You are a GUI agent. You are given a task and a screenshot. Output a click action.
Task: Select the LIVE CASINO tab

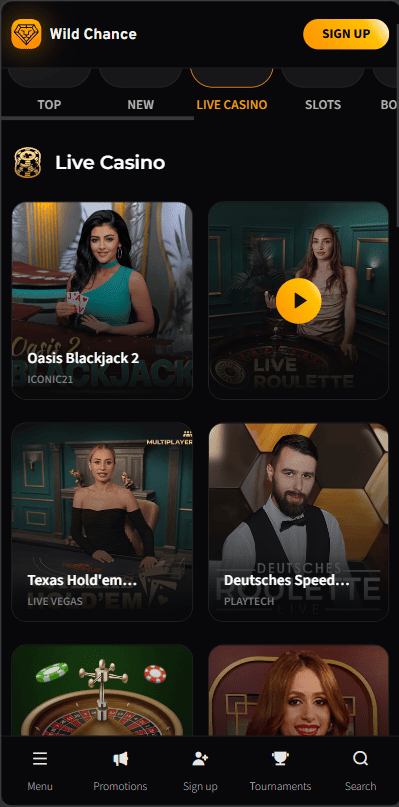tap(232, 104)
